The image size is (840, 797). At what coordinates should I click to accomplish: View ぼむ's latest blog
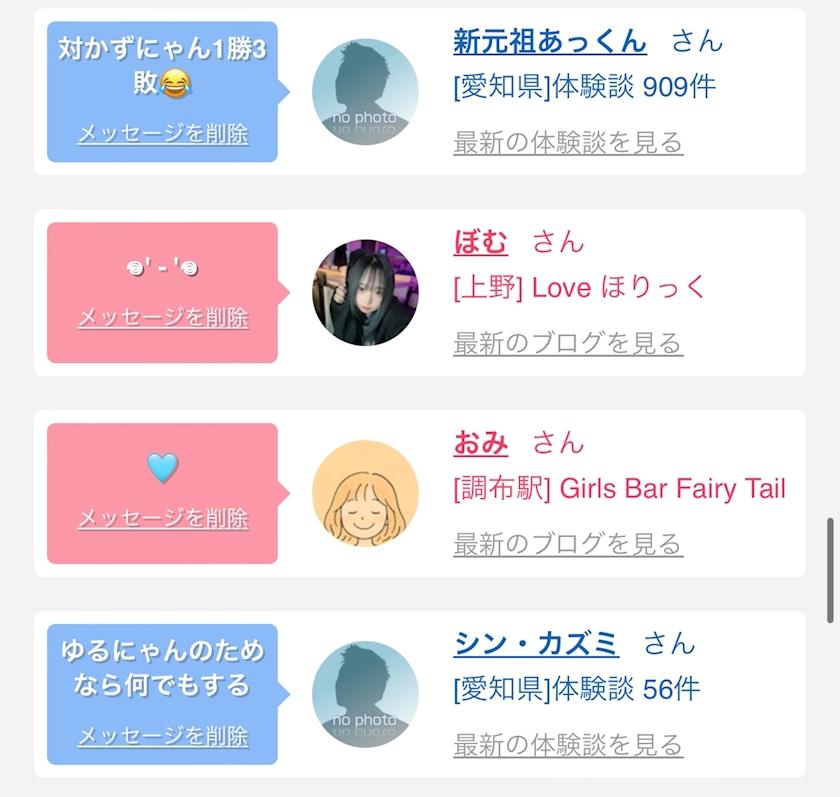tap(567, 344)
